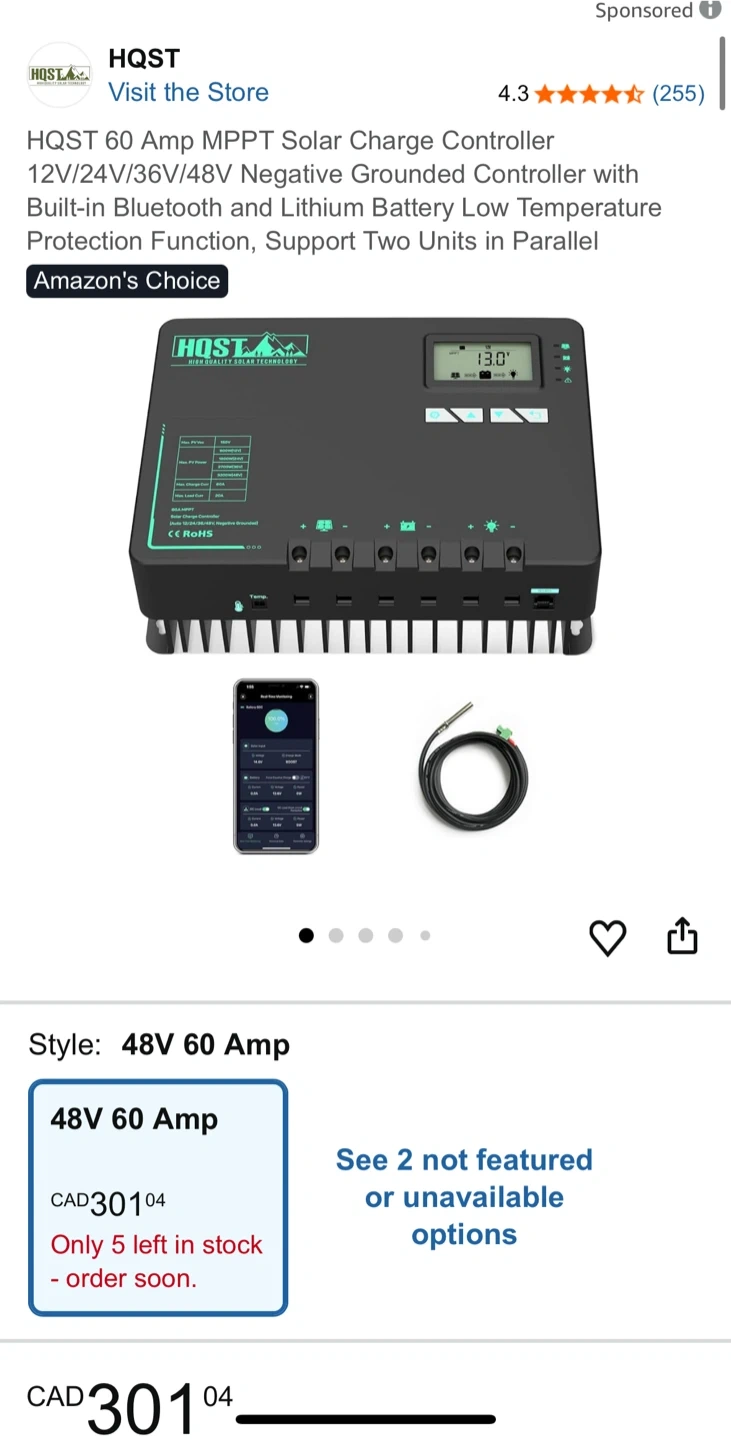
Task: Select the 48V 60 Amp style
Action: (x=158, y=1197)
